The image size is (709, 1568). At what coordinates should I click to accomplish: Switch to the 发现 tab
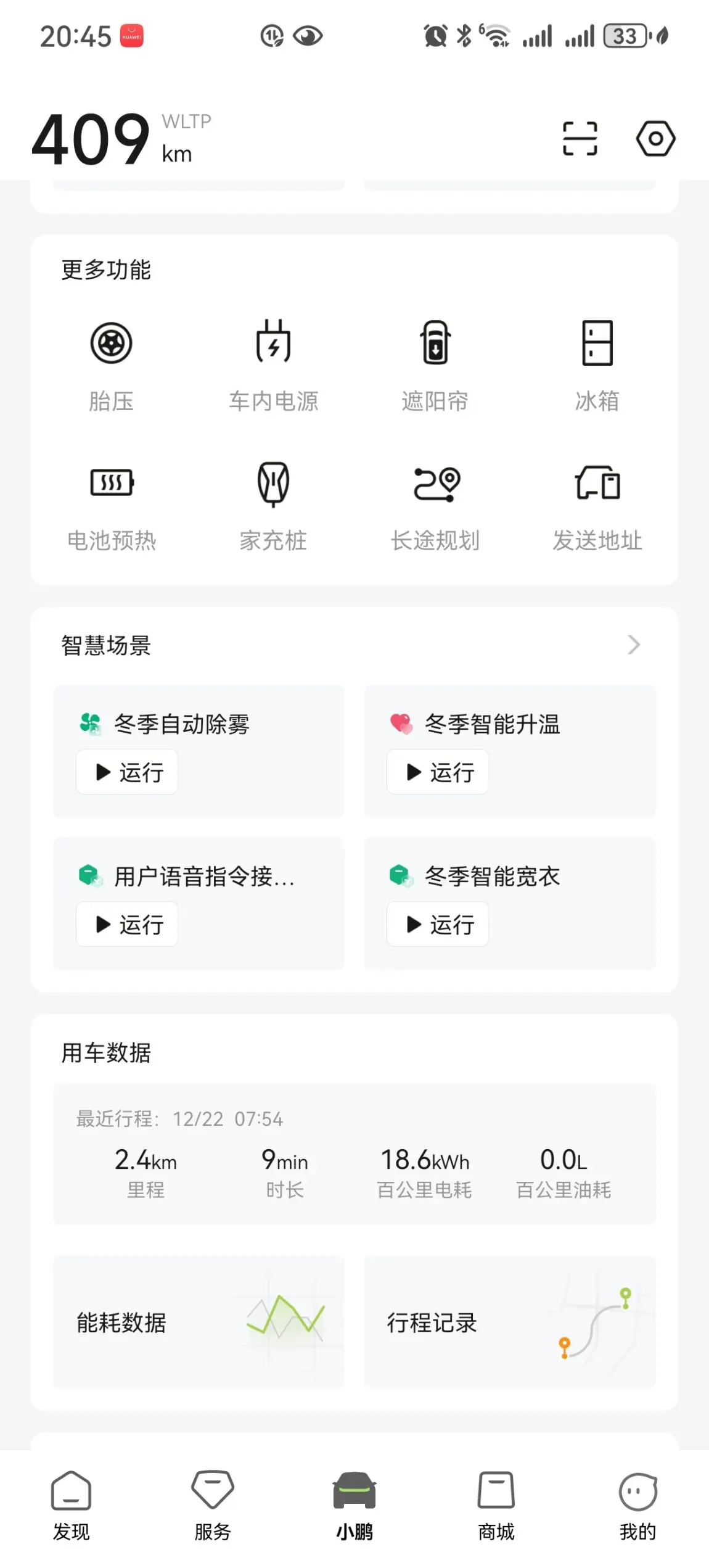(x=71, y=1506)
